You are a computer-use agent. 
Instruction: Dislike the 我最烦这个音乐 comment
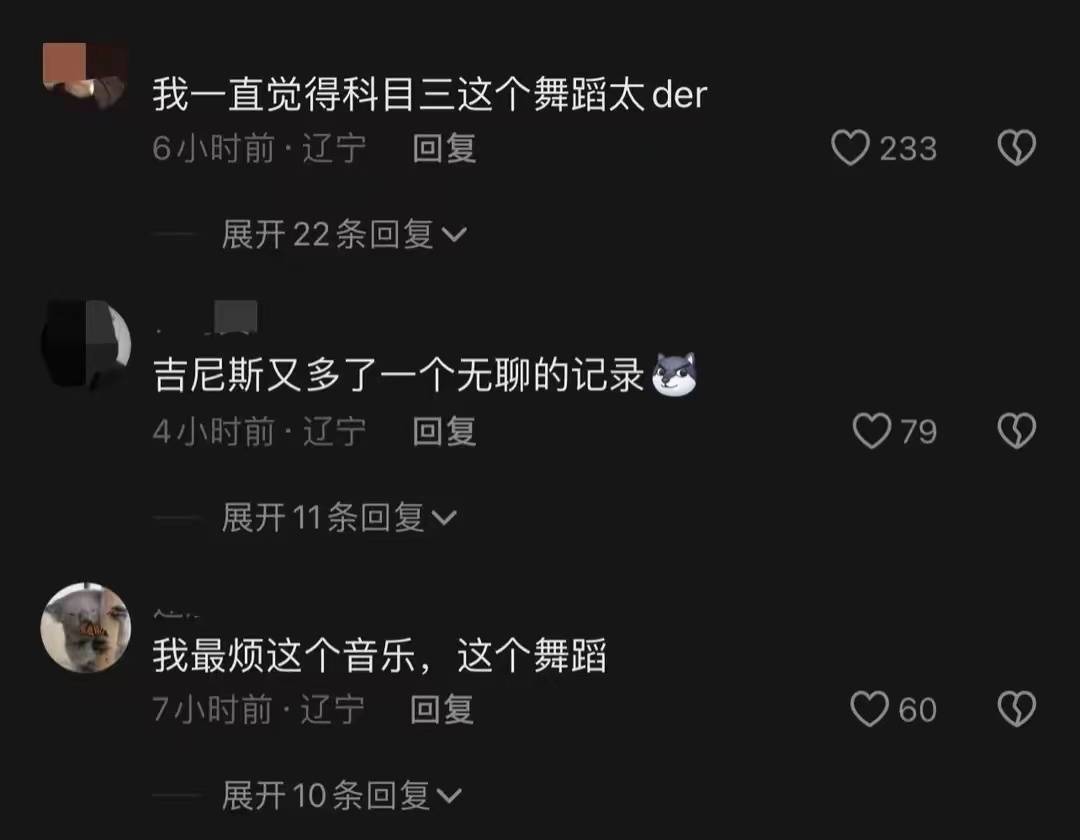point(1017,710)
